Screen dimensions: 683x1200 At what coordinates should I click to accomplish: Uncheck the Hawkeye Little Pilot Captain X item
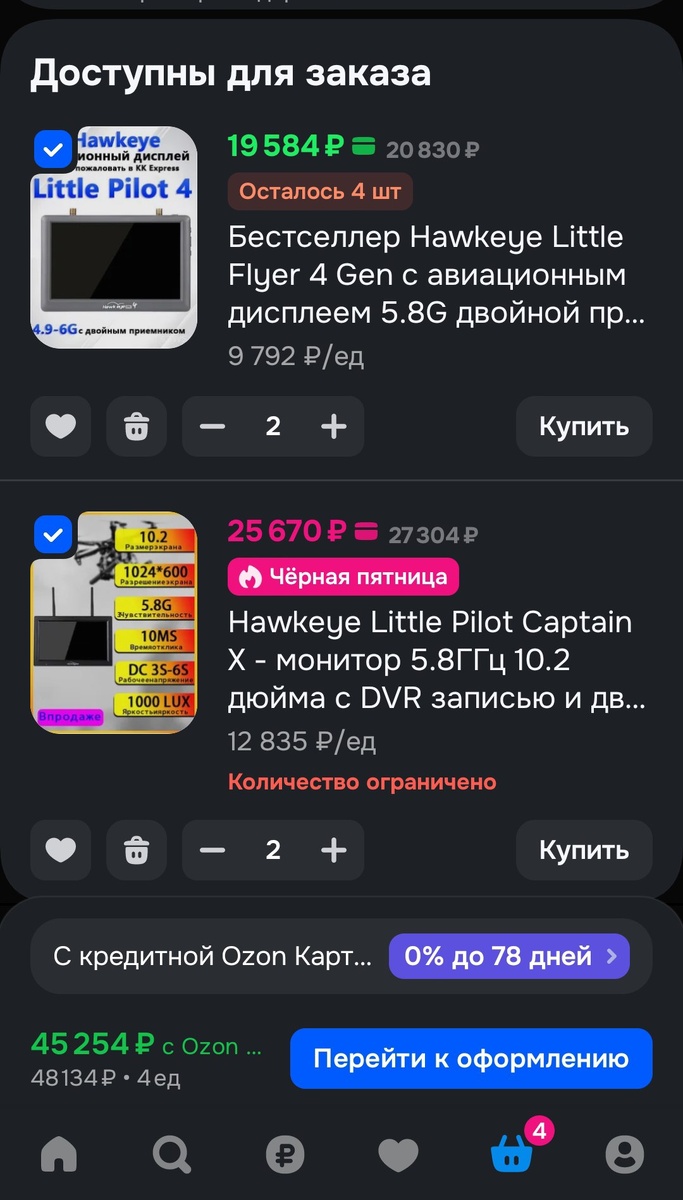click(x=53, y=535)
